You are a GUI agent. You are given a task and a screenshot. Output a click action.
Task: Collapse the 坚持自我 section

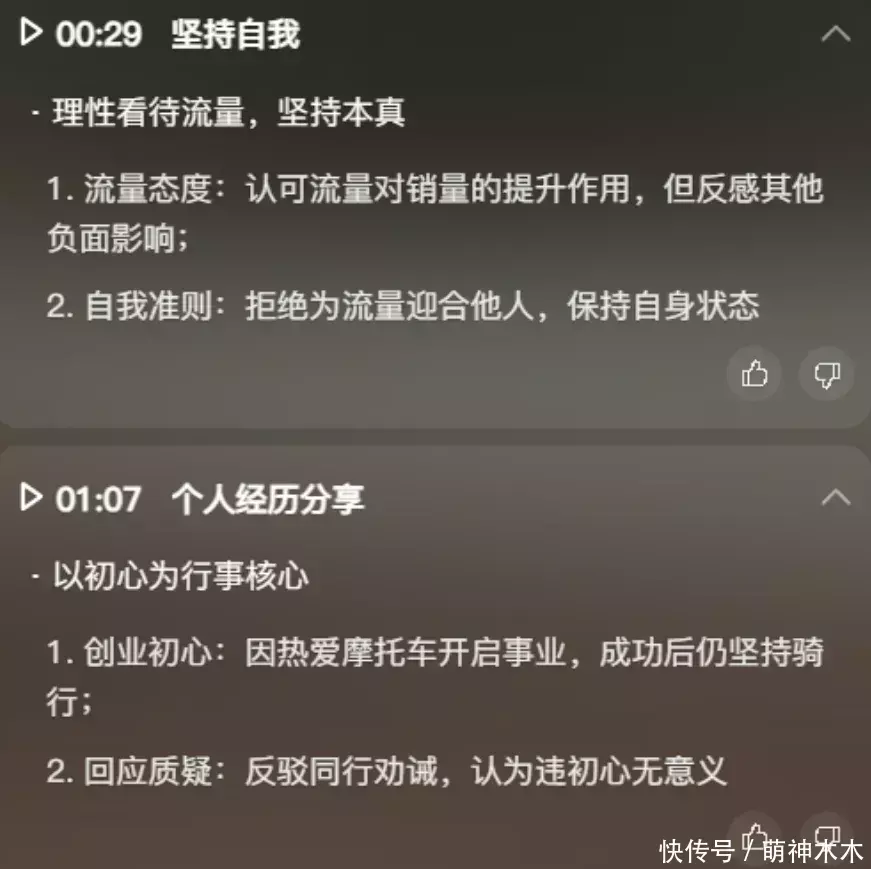(x=835, y=34)
